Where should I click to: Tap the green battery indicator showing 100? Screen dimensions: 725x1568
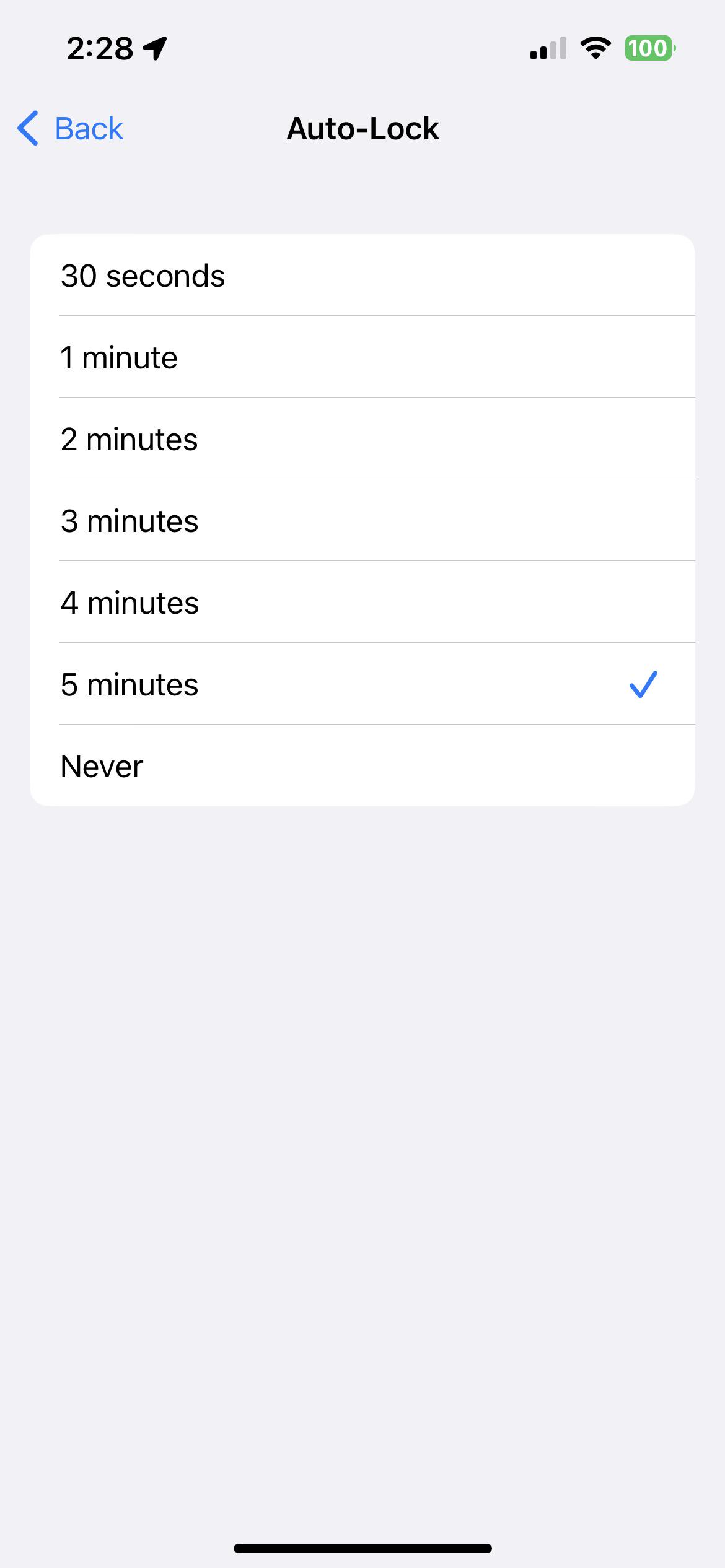click(649, 48)
